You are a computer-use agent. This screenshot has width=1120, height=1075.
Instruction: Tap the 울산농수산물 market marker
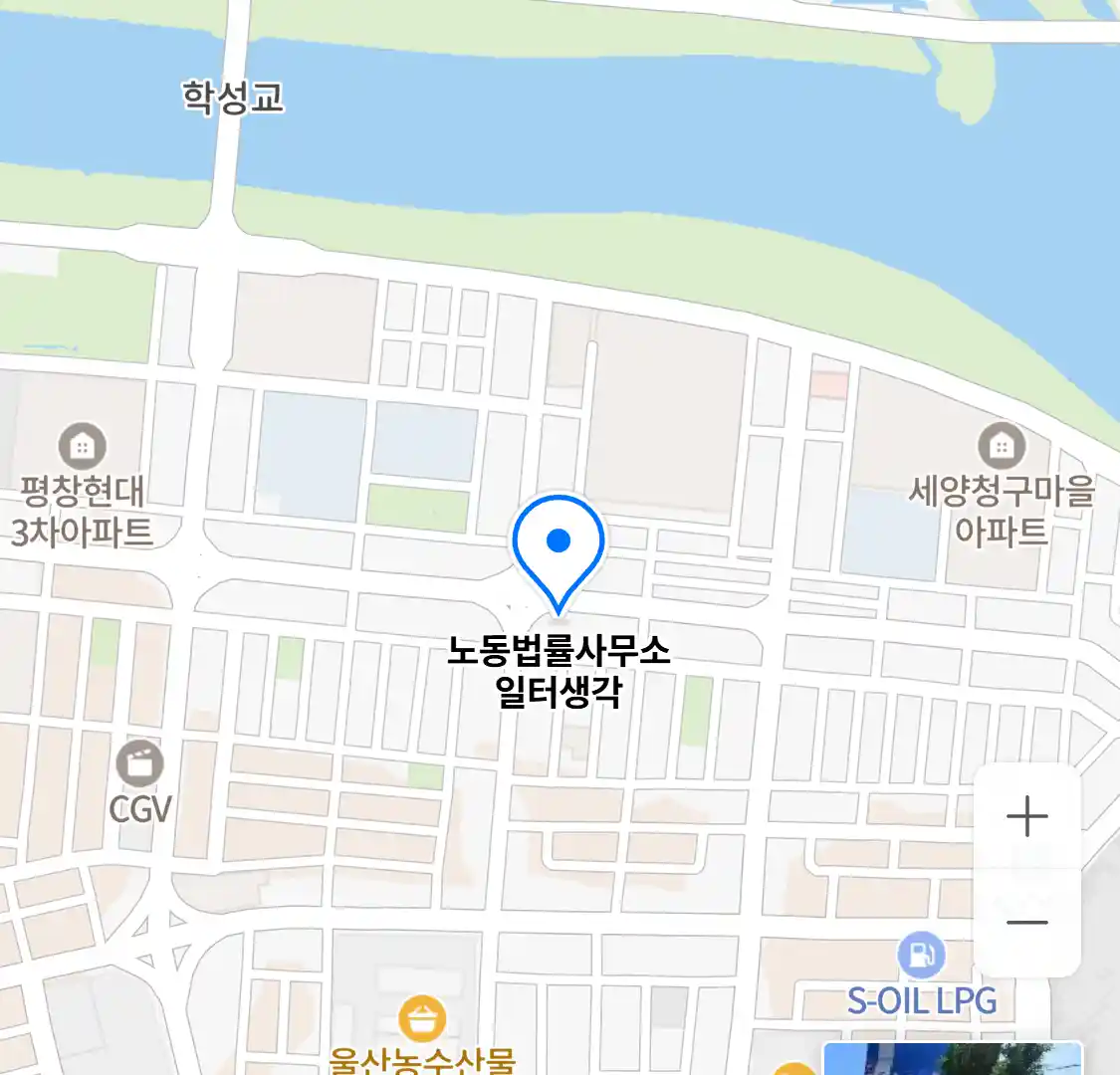click(x=422, y=1019)
